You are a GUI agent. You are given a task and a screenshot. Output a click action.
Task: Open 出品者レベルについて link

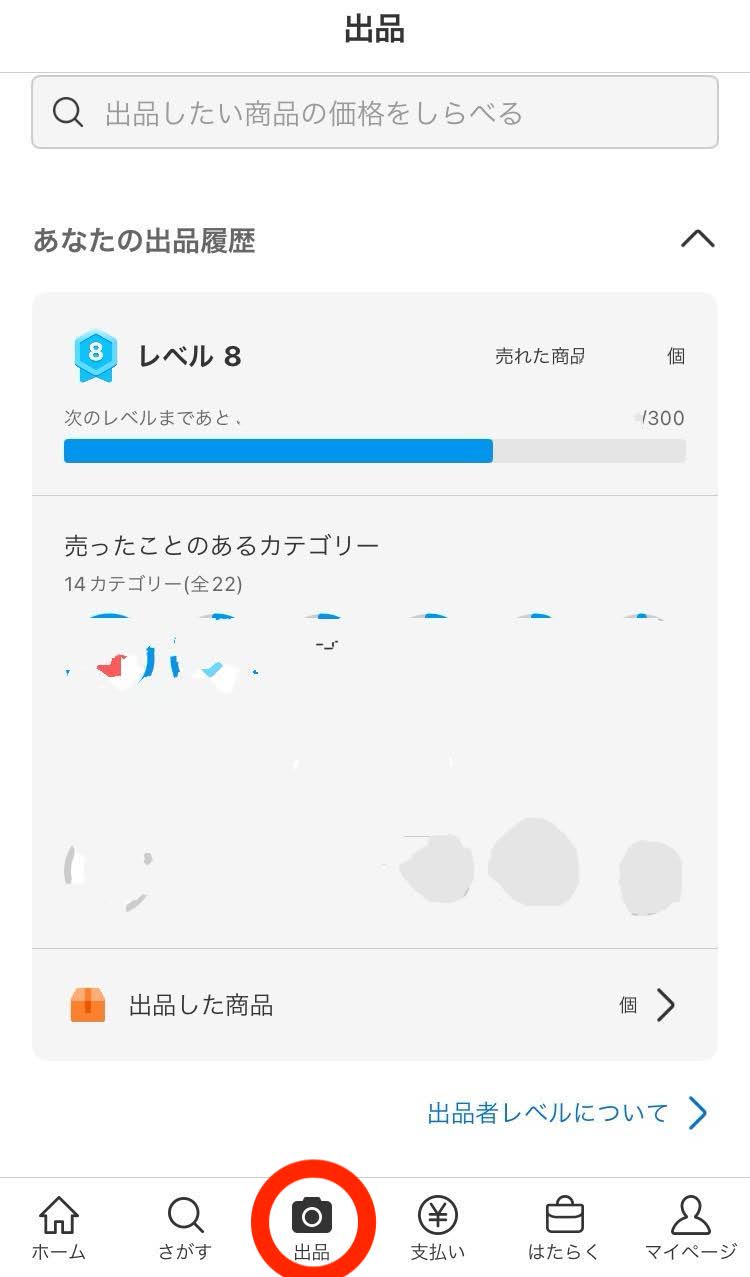click(x=566, y=1113)
